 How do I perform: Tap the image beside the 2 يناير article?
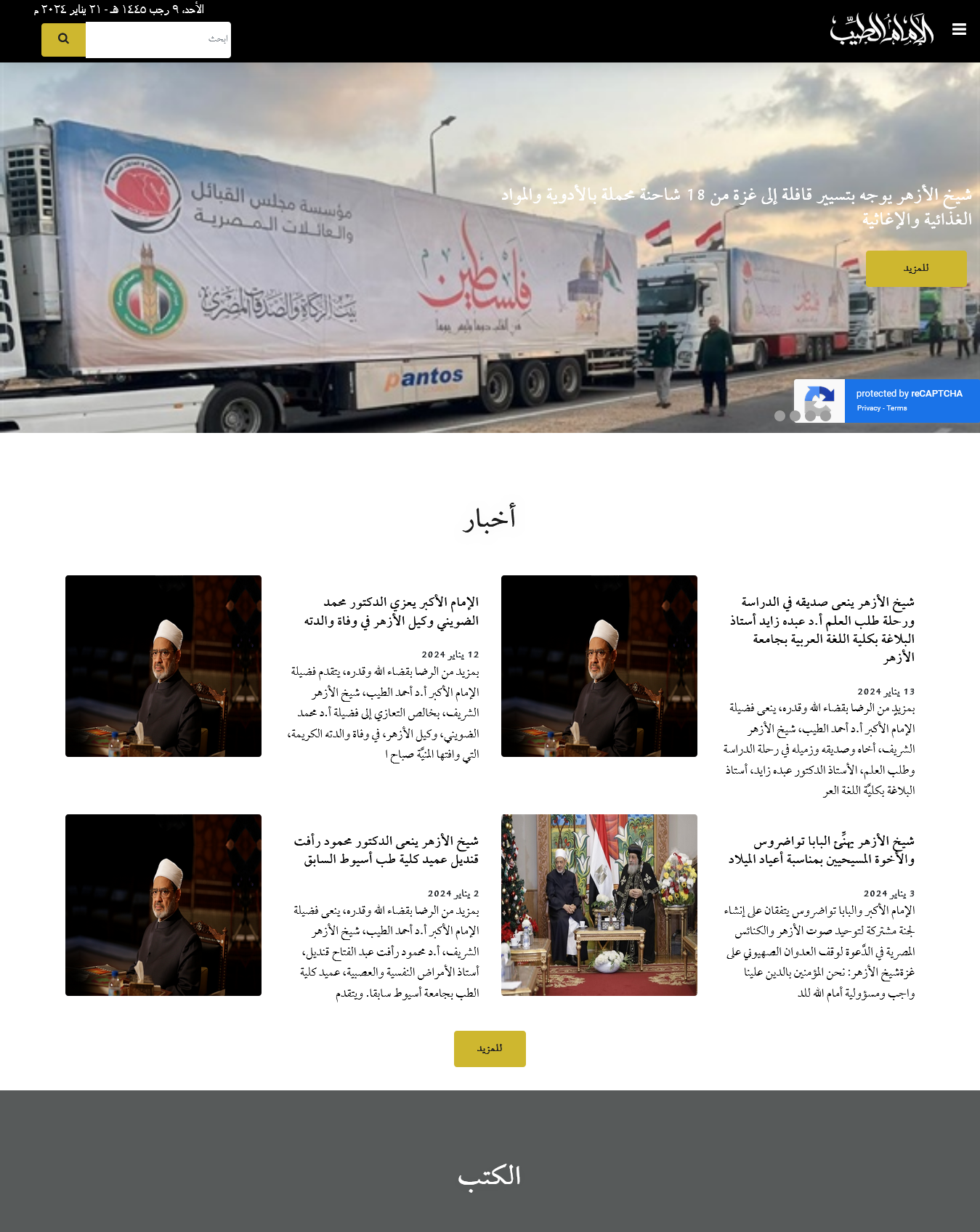pyautogui.click(x=163, y=904)
